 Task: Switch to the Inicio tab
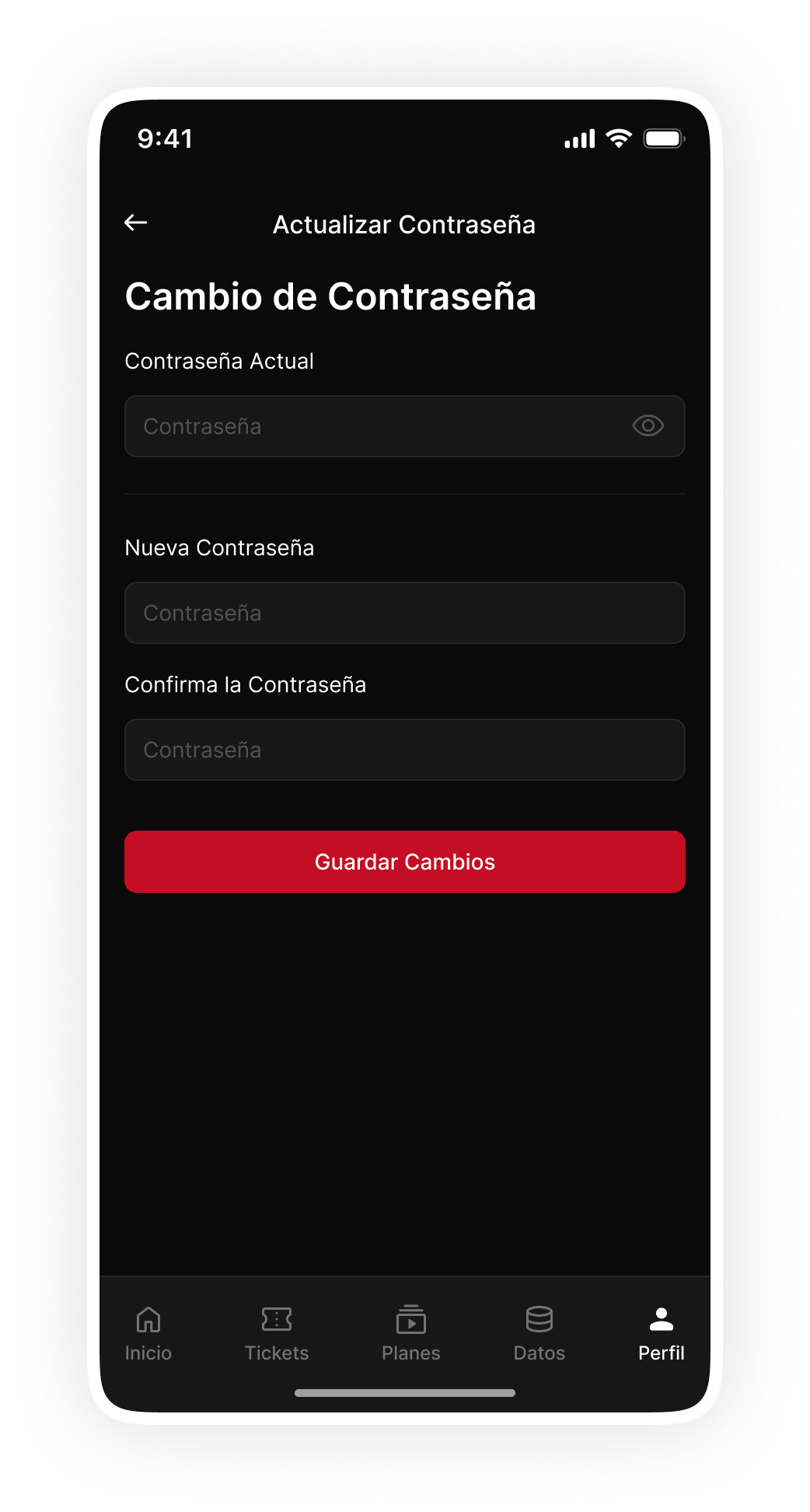pyautogui.click(x=148, y=1334)
